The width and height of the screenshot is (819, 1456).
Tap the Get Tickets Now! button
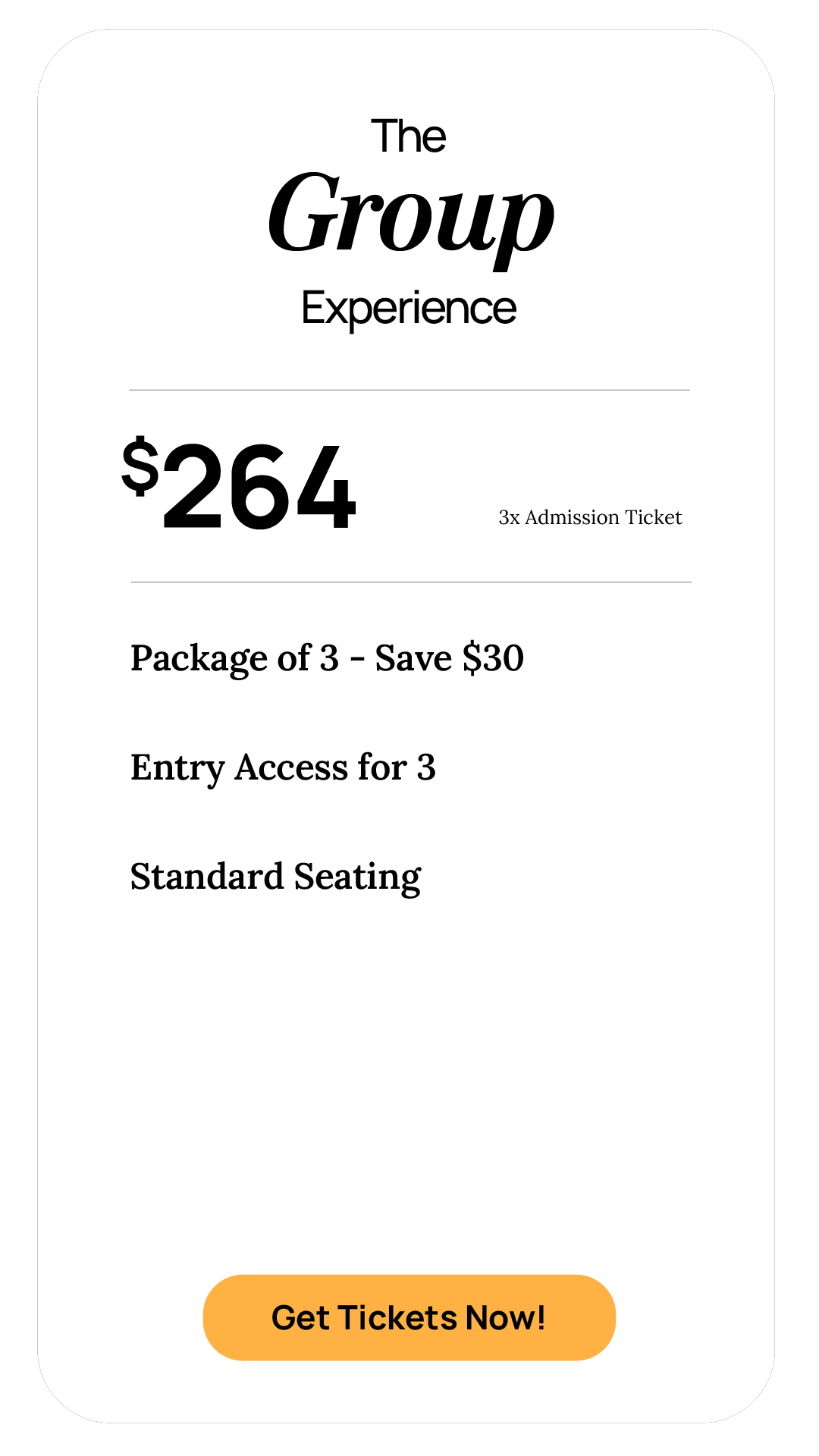(x=409, y=1317)
